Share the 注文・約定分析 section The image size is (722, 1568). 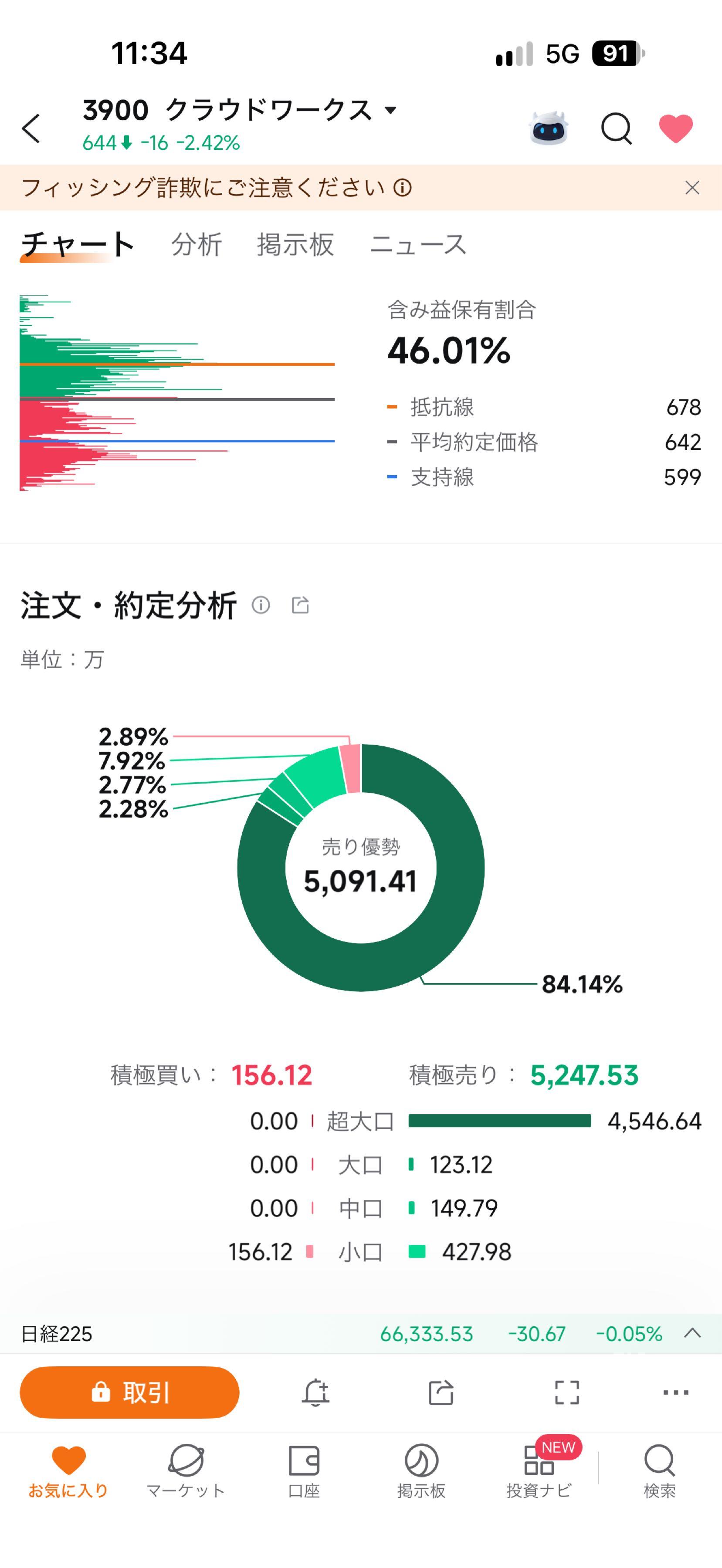[300, 605]
